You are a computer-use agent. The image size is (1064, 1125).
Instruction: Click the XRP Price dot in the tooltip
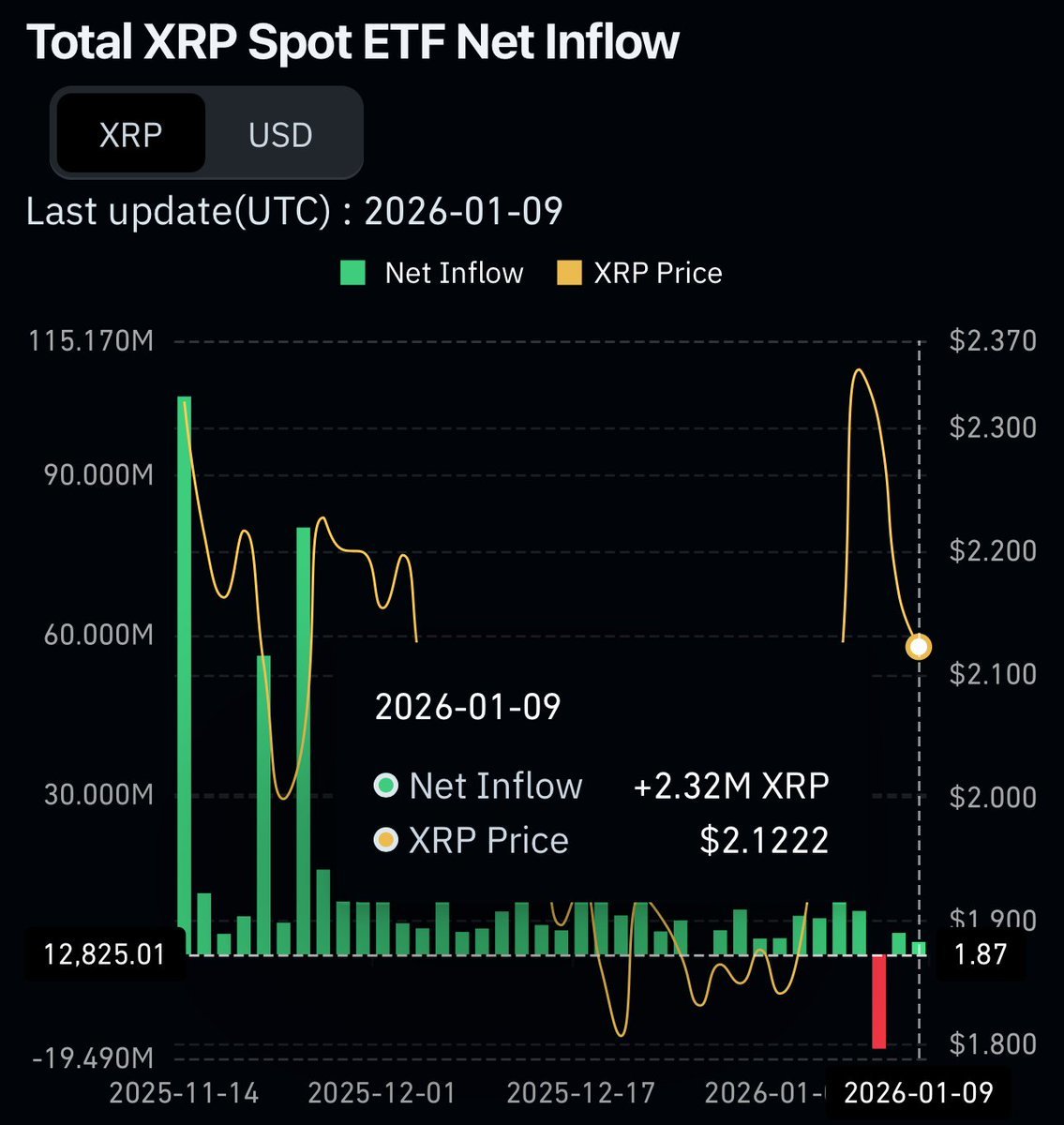[x=385, y=840]
